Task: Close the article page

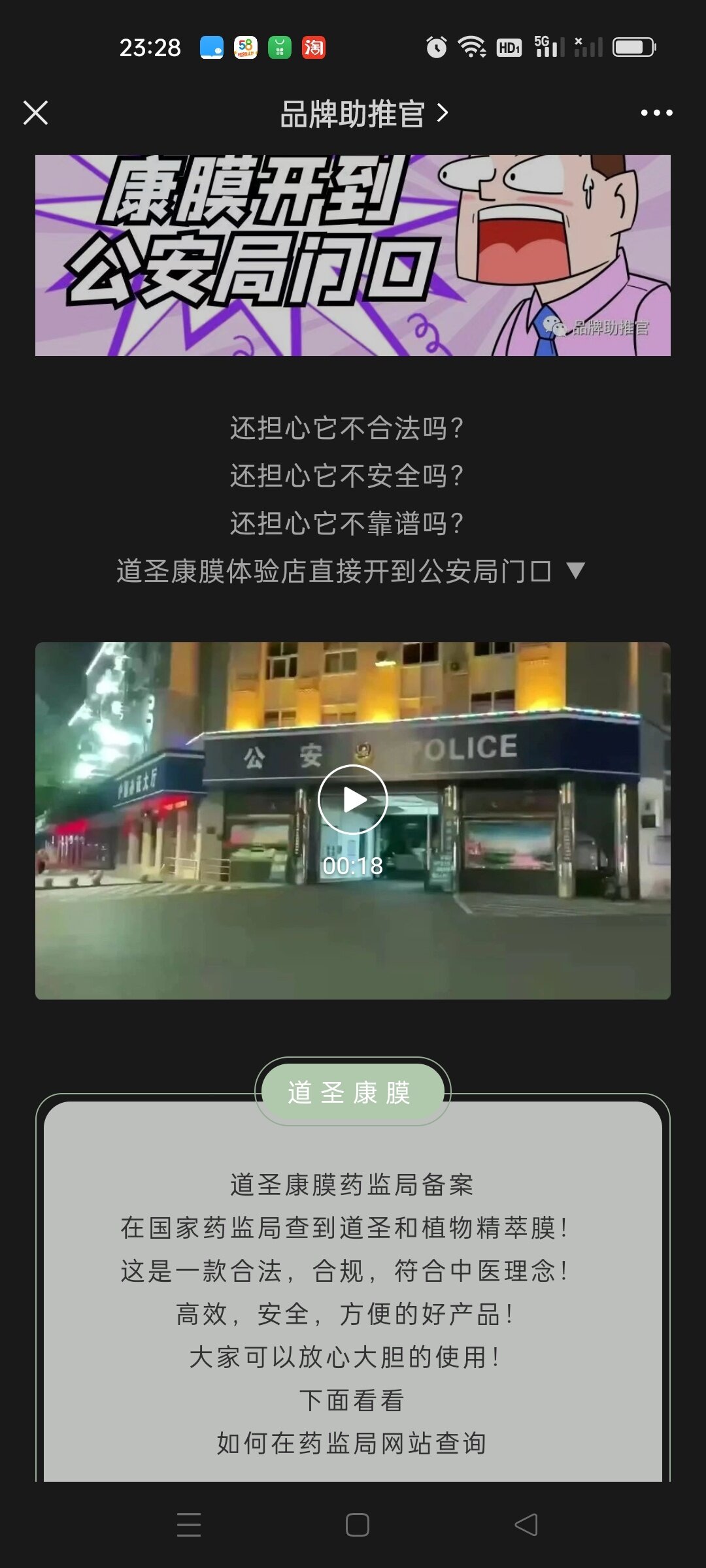Action: click(35, 112)
